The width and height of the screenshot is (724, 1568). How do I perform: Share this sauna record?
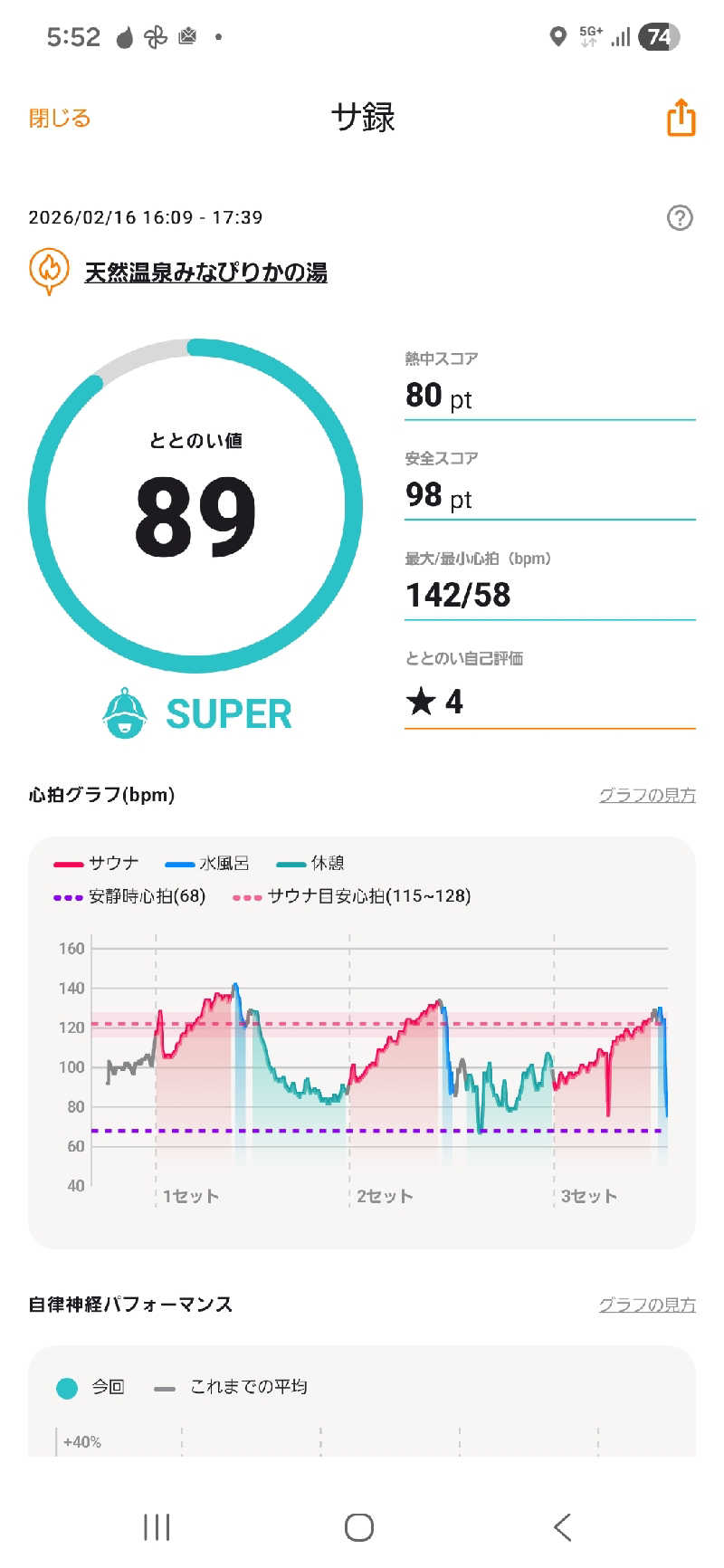point(681,118)
